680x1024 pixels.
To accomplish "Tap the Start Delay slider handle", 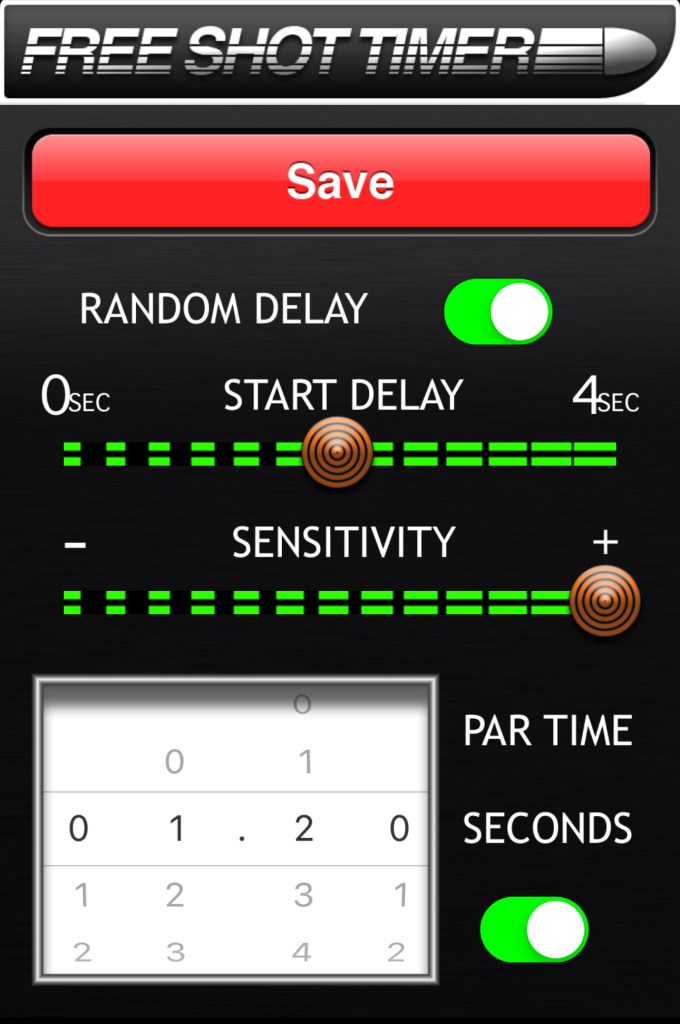I will 337,452.
